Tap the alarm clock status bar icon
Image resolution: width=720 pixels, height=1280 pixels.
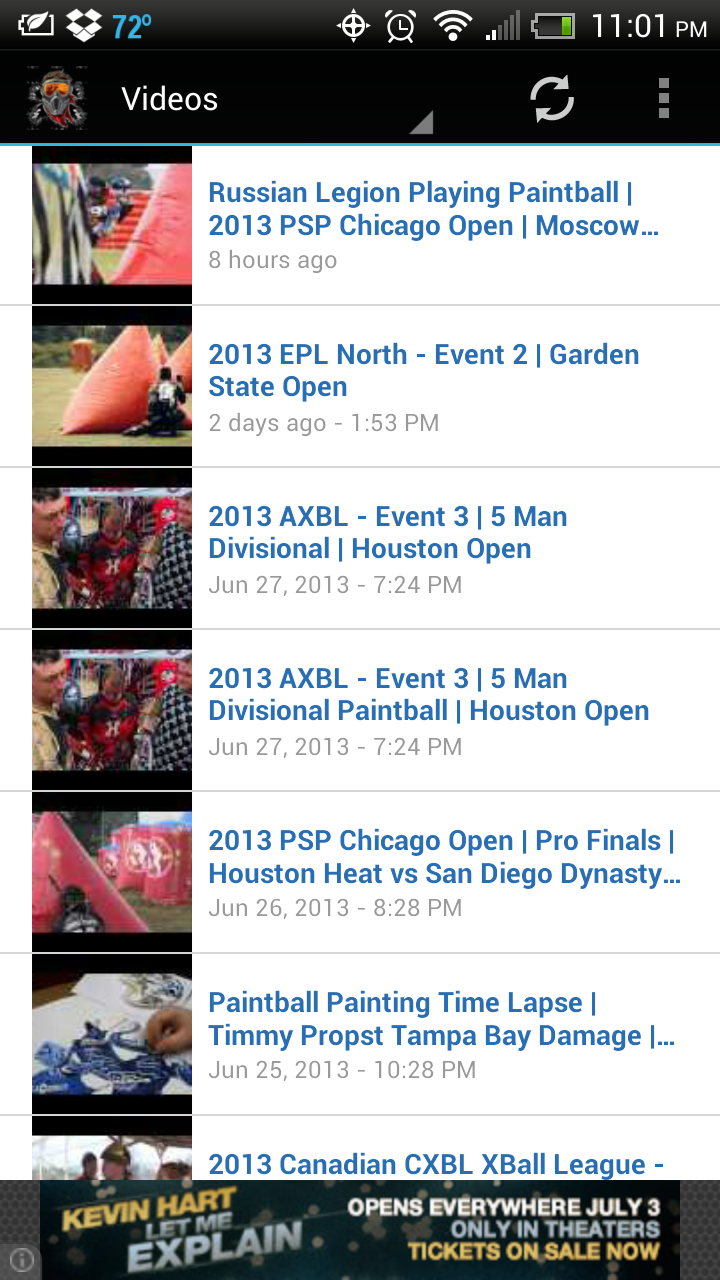[399, 27]
